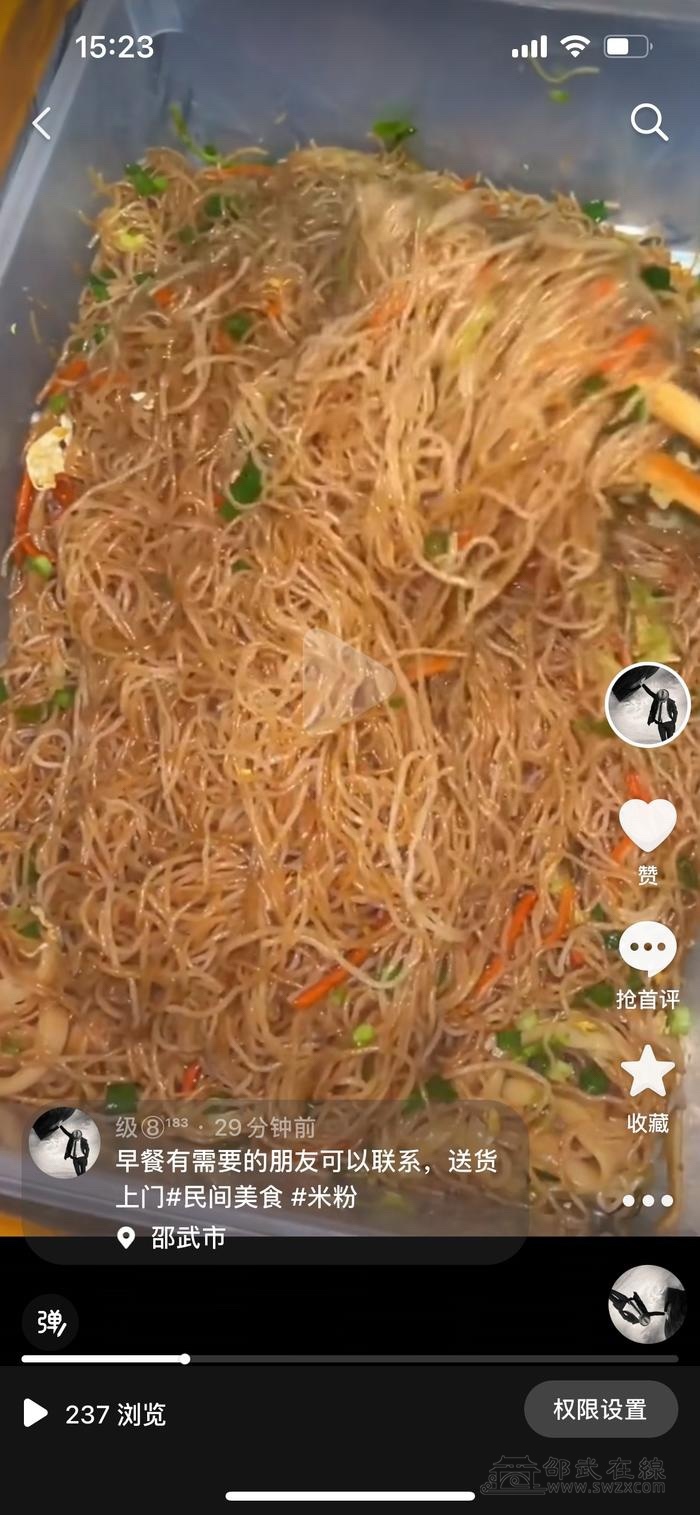Screen dimensions: 700x1515
Task: Tap the spinning music disc icon
Action: (647, 1304)
